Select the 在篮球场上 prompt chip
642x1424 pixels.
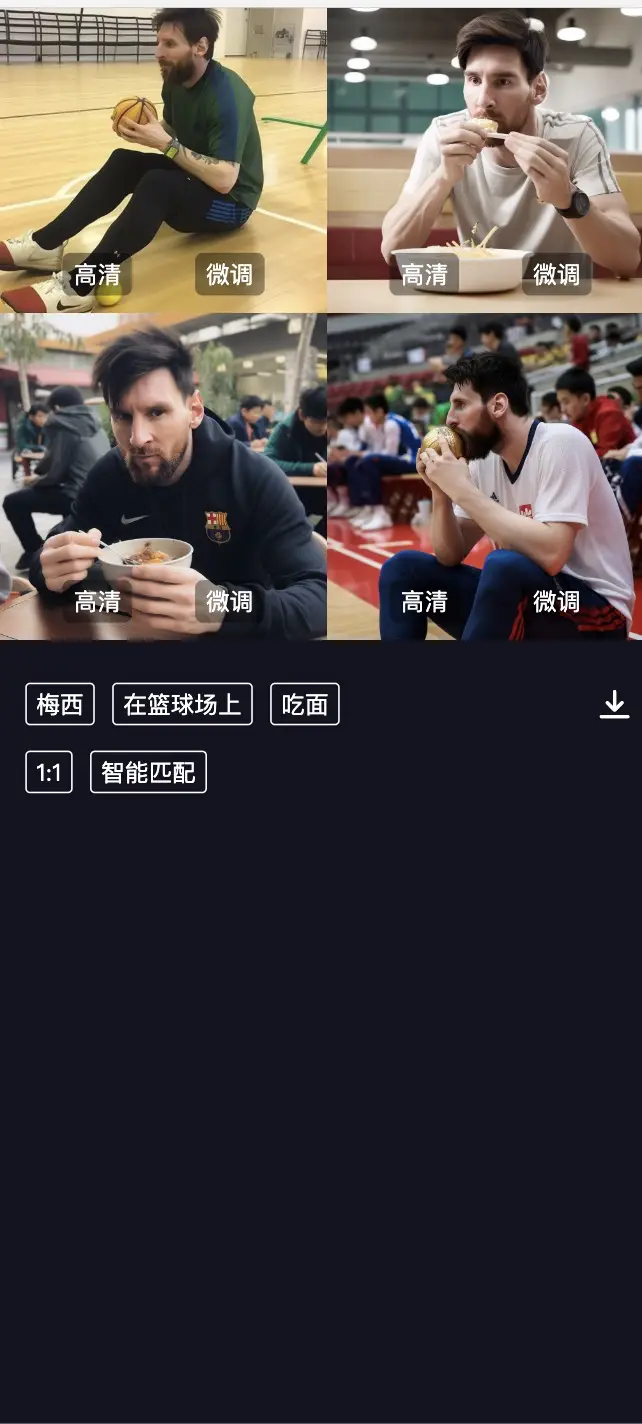[x=182, y=704]
